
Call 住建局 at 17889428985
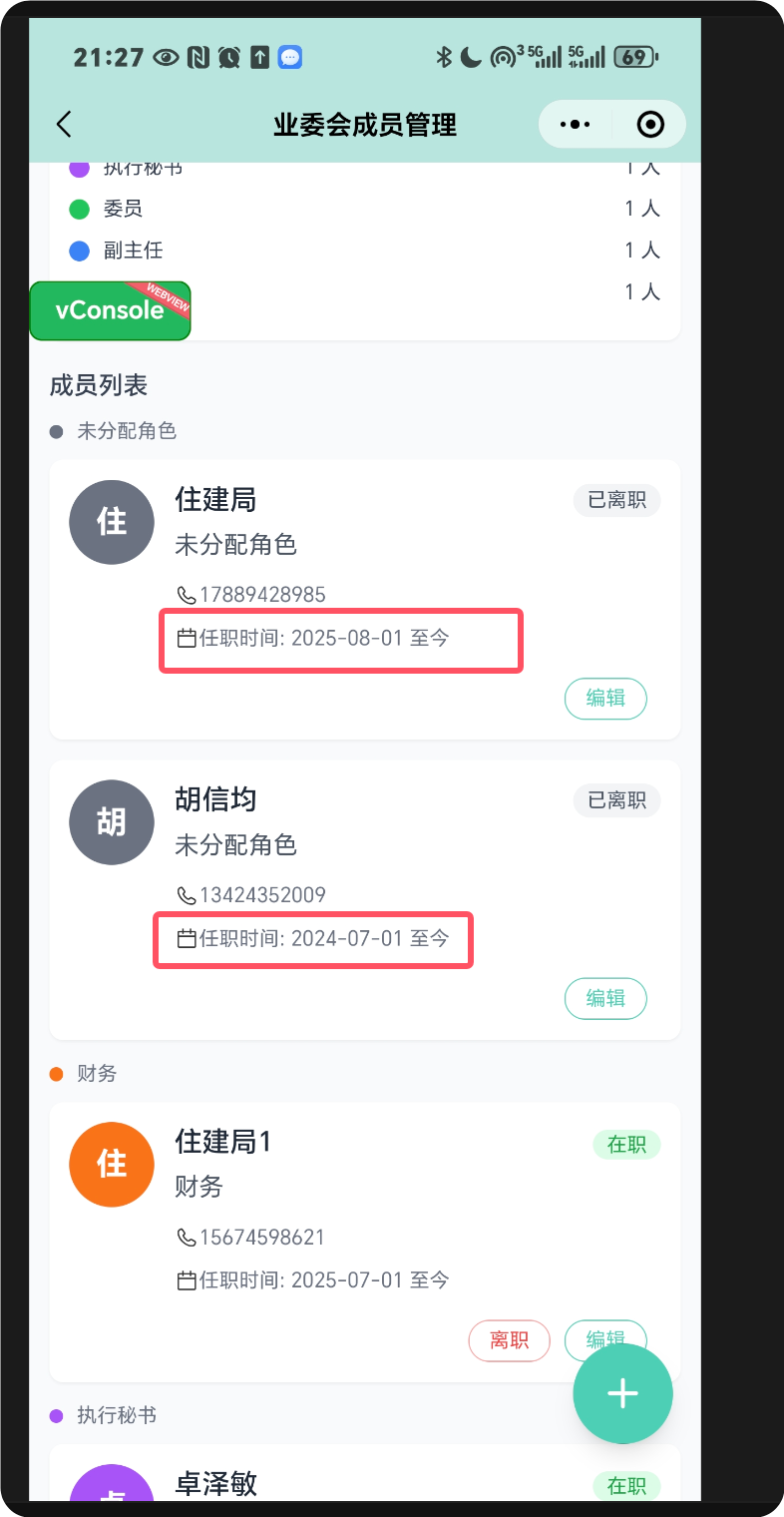(262, 595)
